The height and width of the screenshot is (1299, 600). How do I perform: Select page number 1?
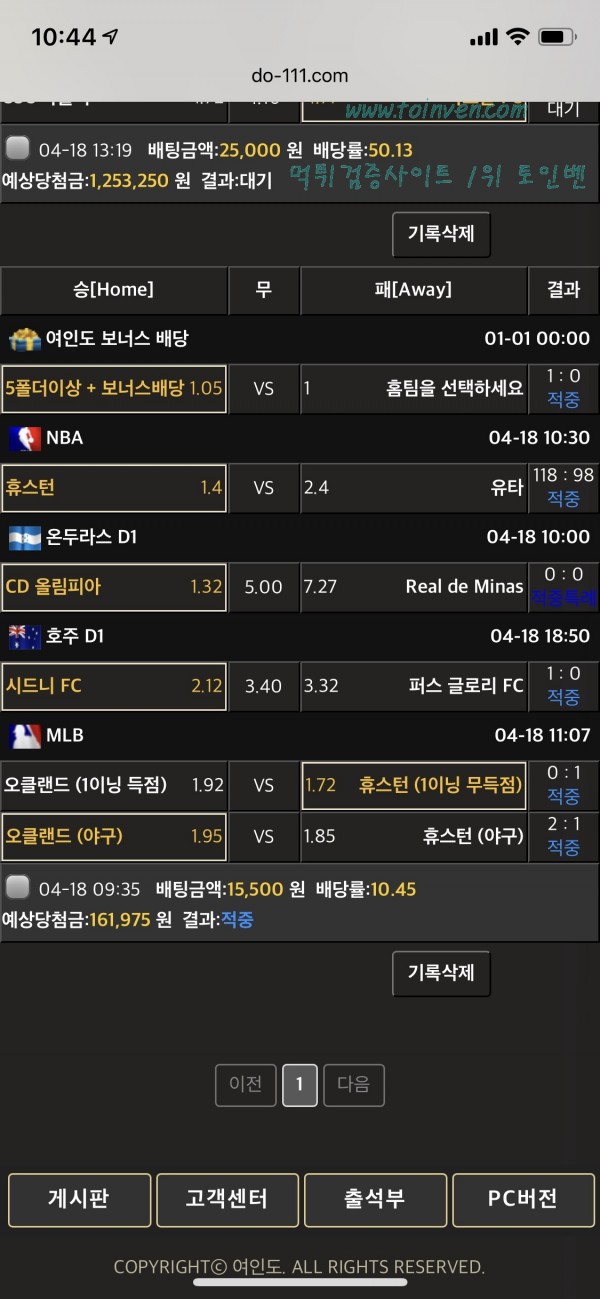point(300,1085)
